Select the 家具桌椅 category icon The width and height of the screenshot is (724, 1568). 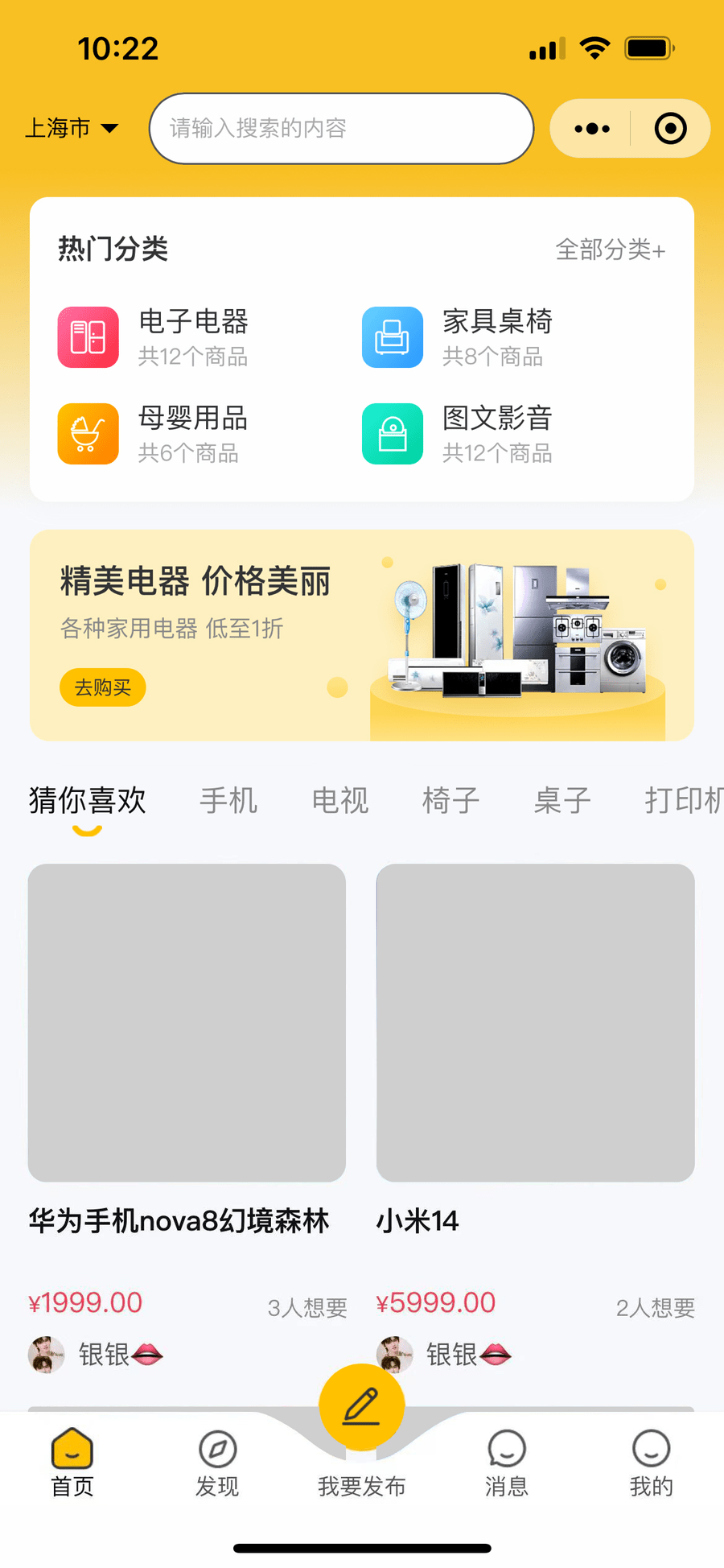(392, 337)
